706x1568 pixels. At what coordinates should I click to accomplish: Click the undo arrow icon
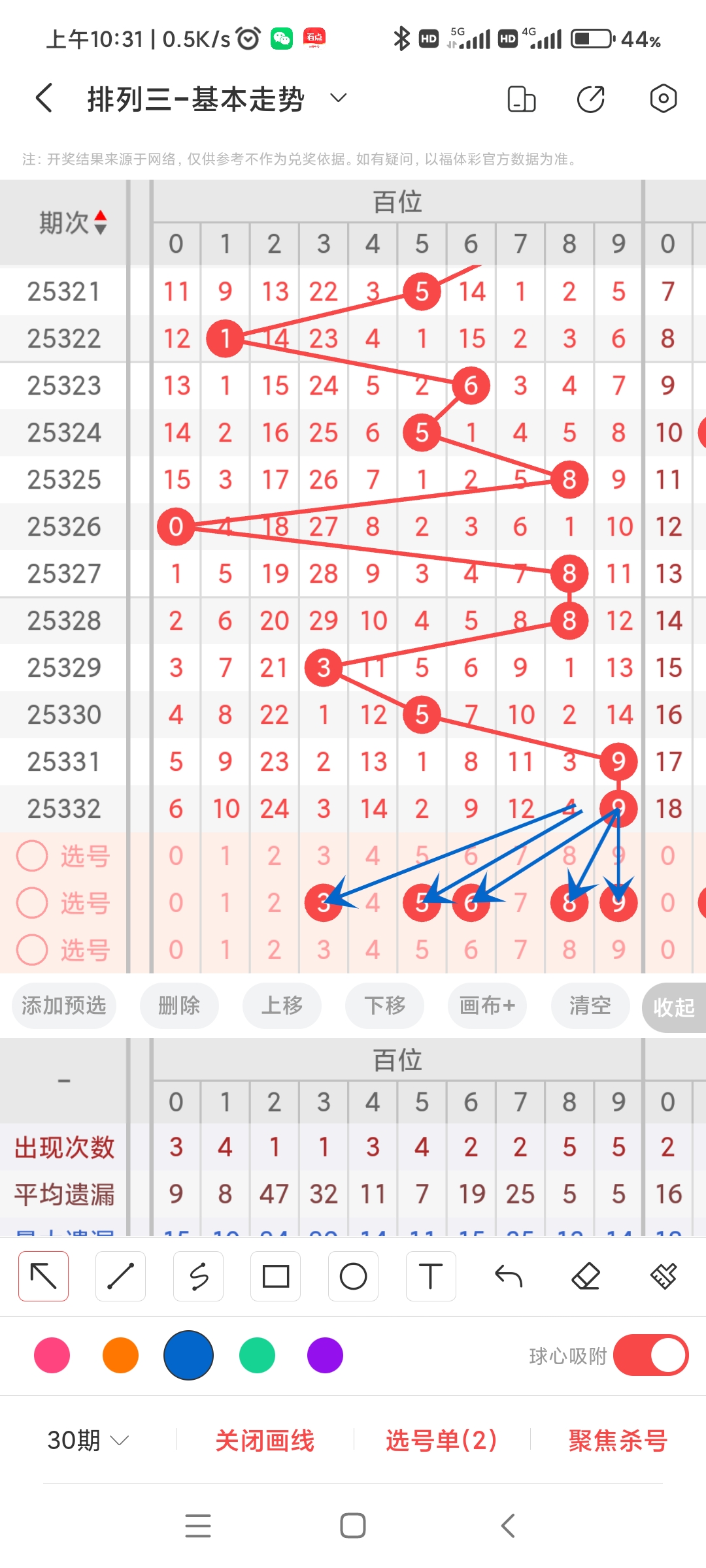pyautogui.click(x=509, y=1275)
